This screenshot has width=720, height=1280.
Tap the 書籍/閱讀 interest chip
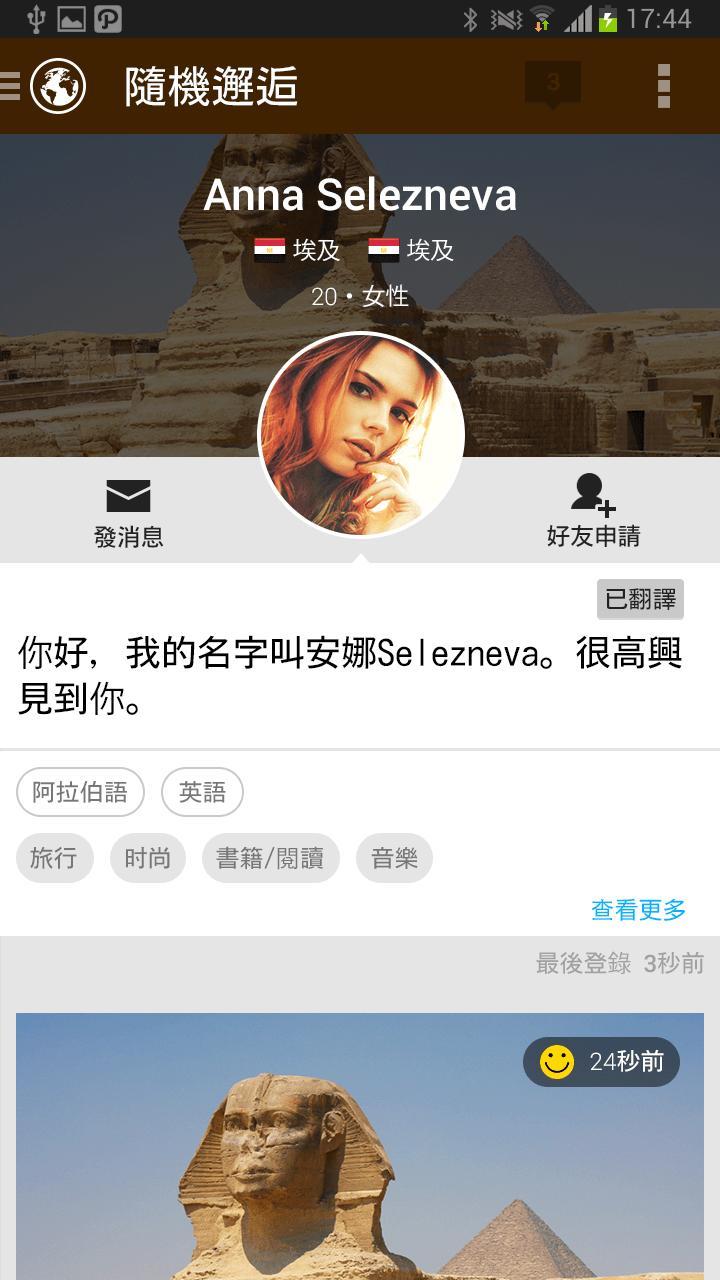(271, 858)
